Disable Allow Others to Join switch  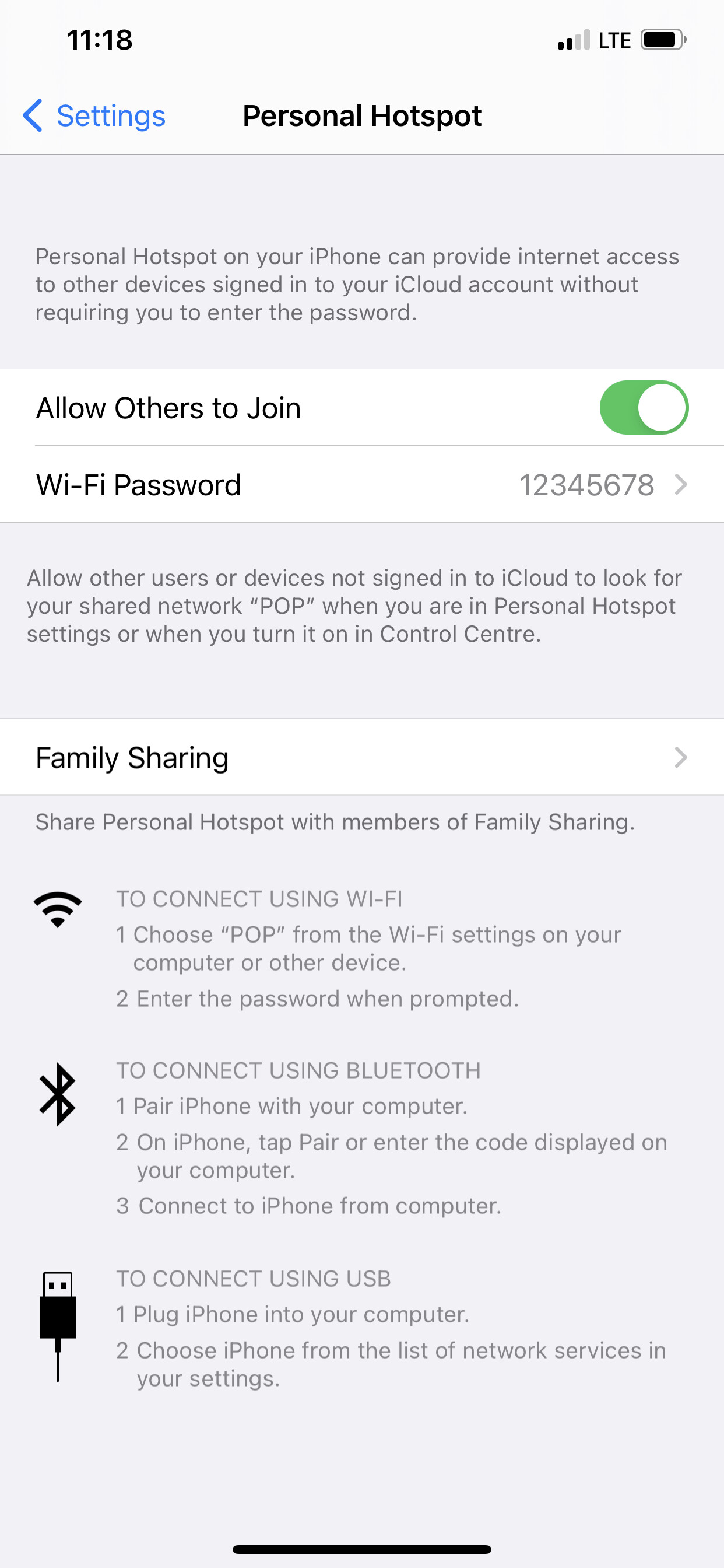(644, 407)
